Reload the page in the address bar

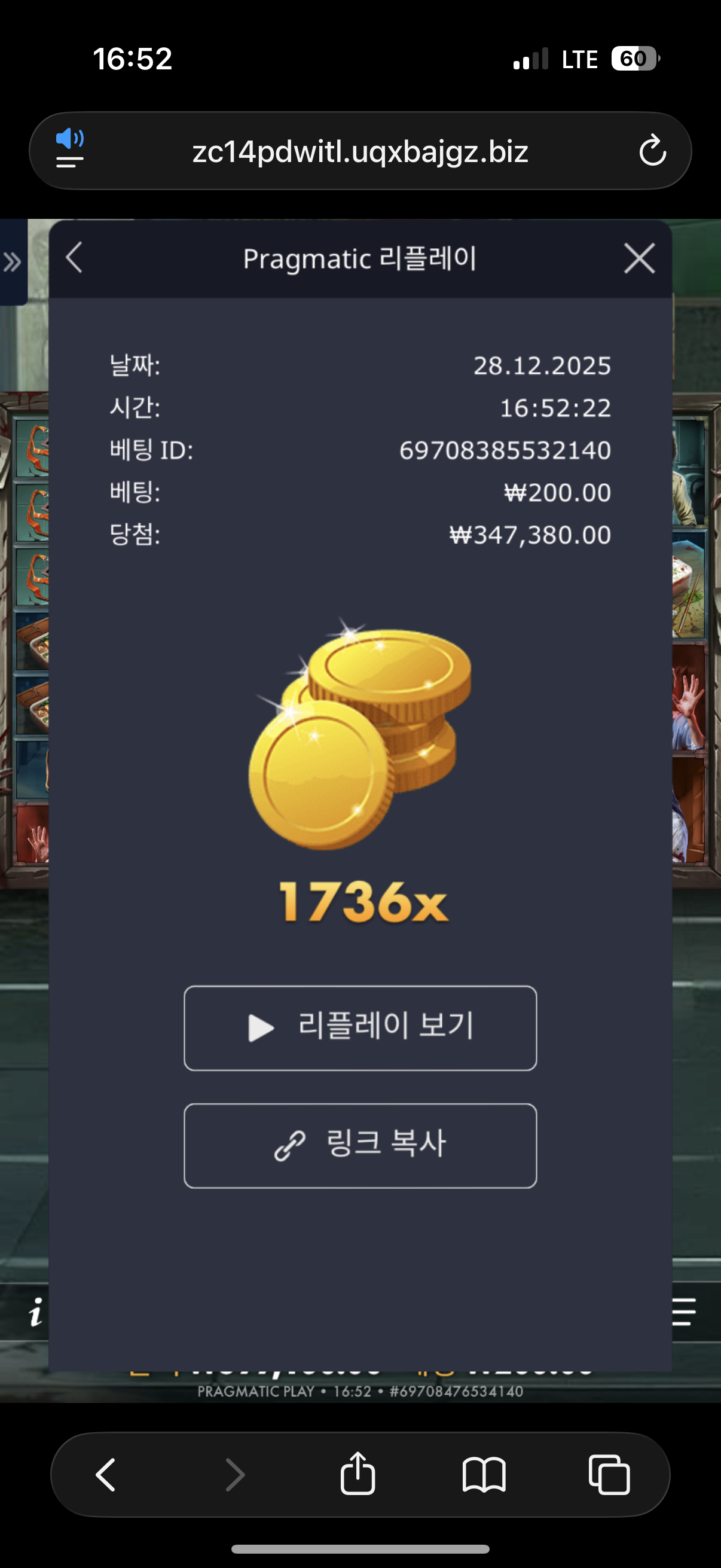click(x=652, y=151)
